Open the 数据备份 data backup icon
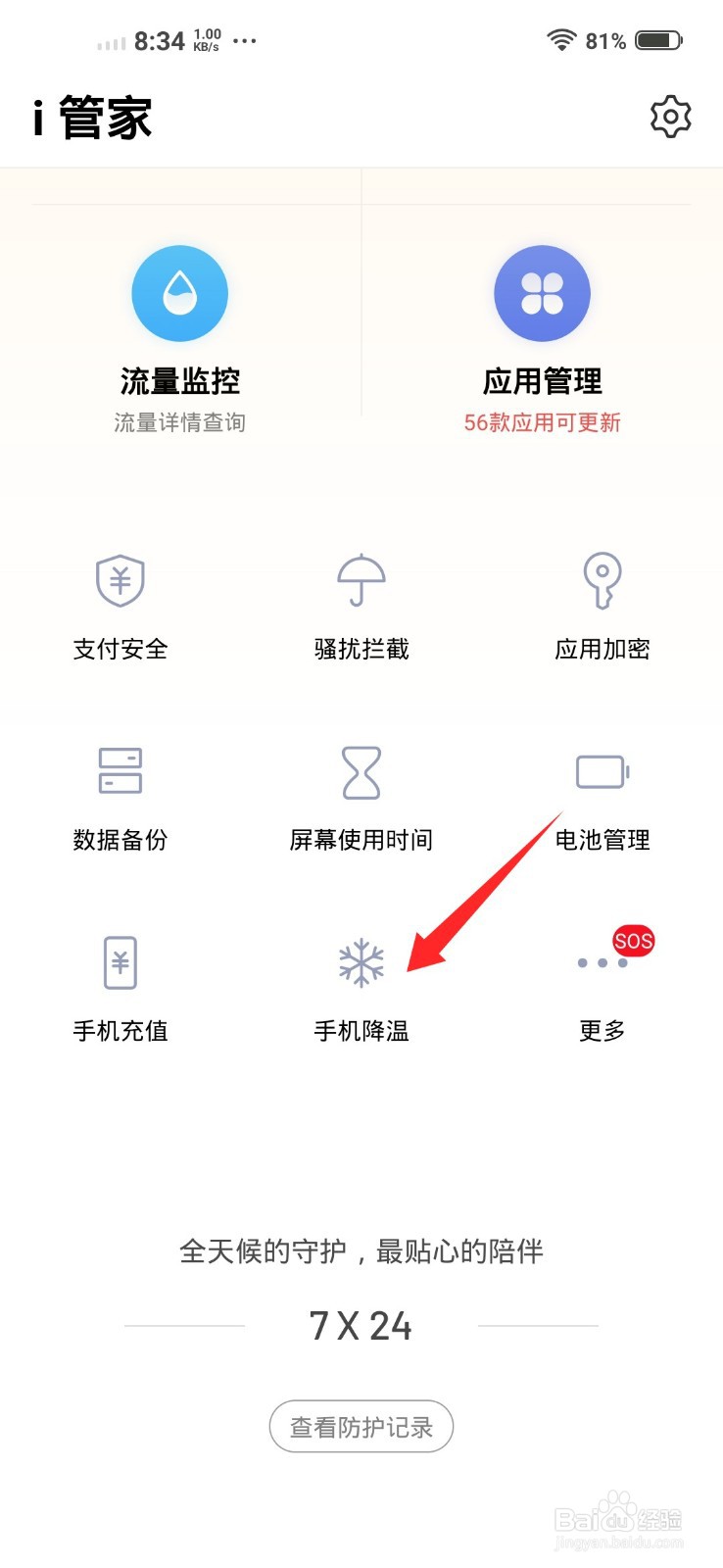Screen dimensions: 723x1568 [x=120, y=772]
